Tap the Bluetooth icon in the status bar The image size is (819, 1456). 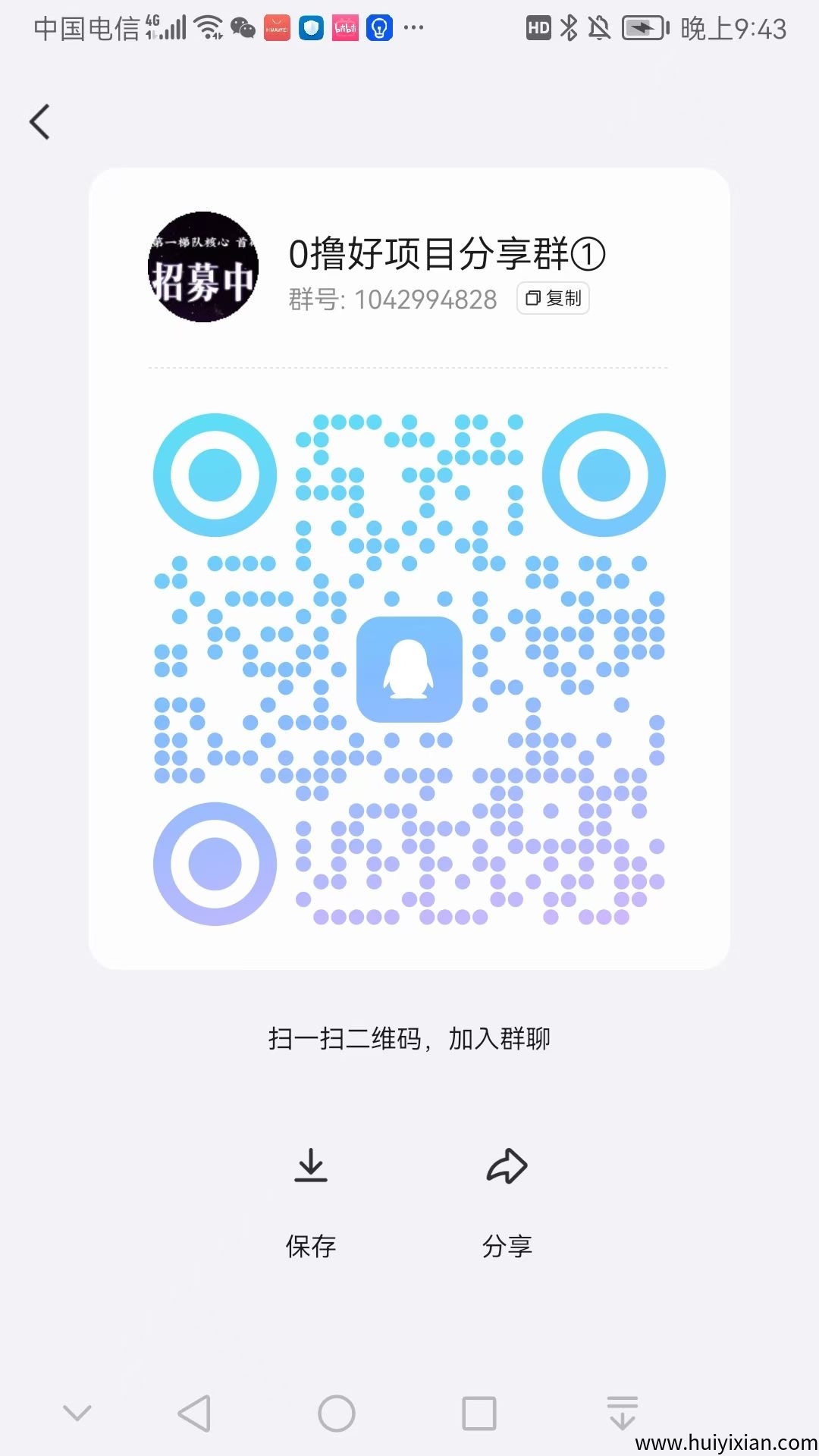(568, 29)
